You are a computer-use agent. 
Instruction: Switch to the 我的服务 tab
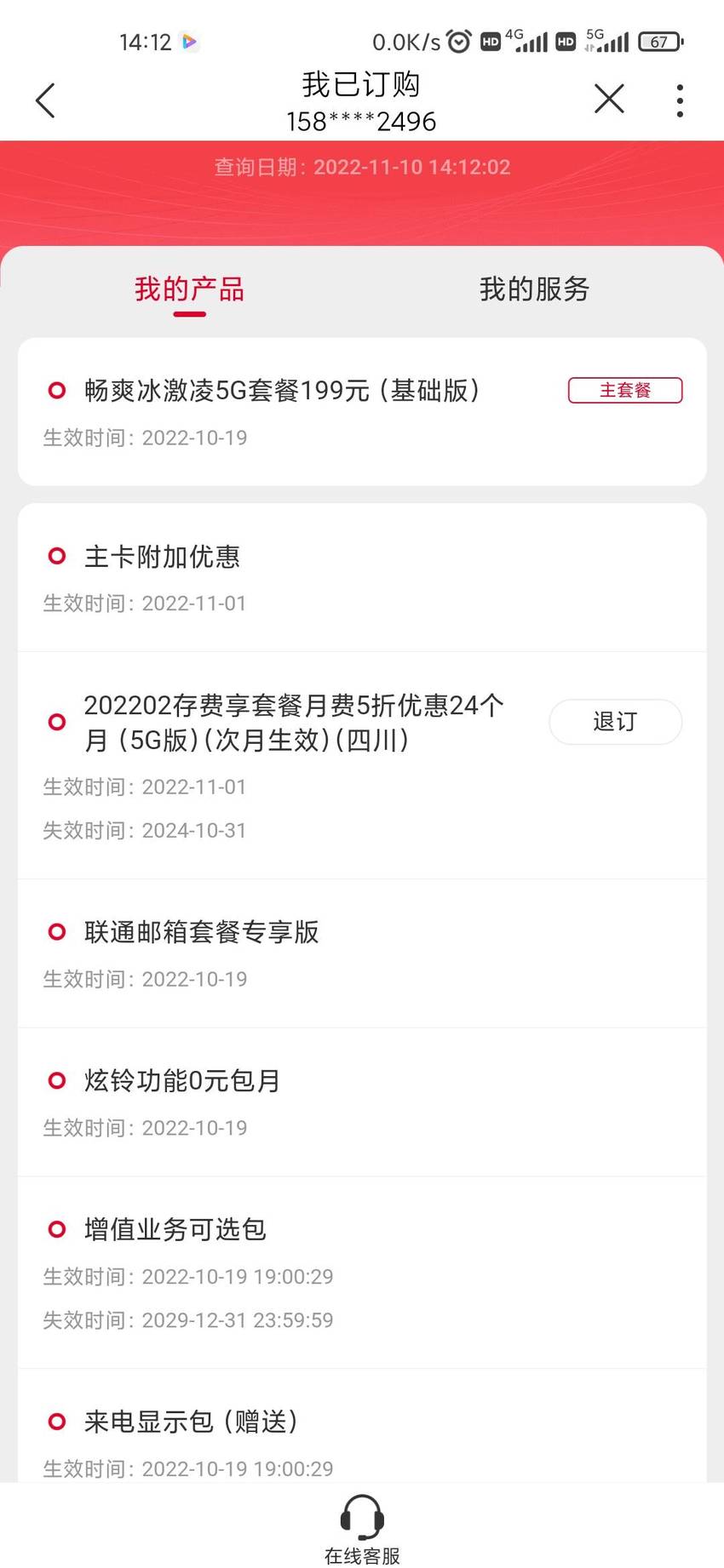(x=534, y=289)
